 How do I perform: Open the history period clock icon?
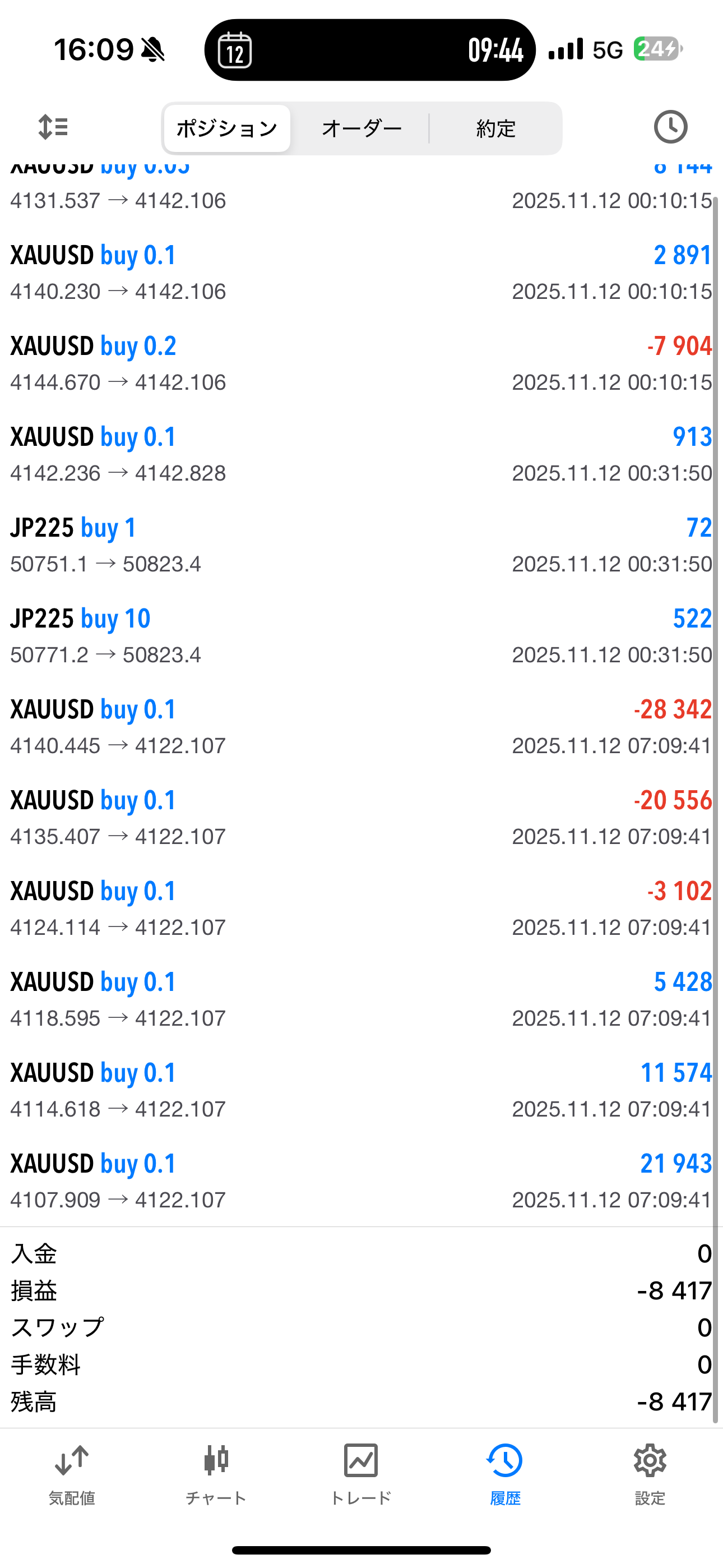pos(670,127)
